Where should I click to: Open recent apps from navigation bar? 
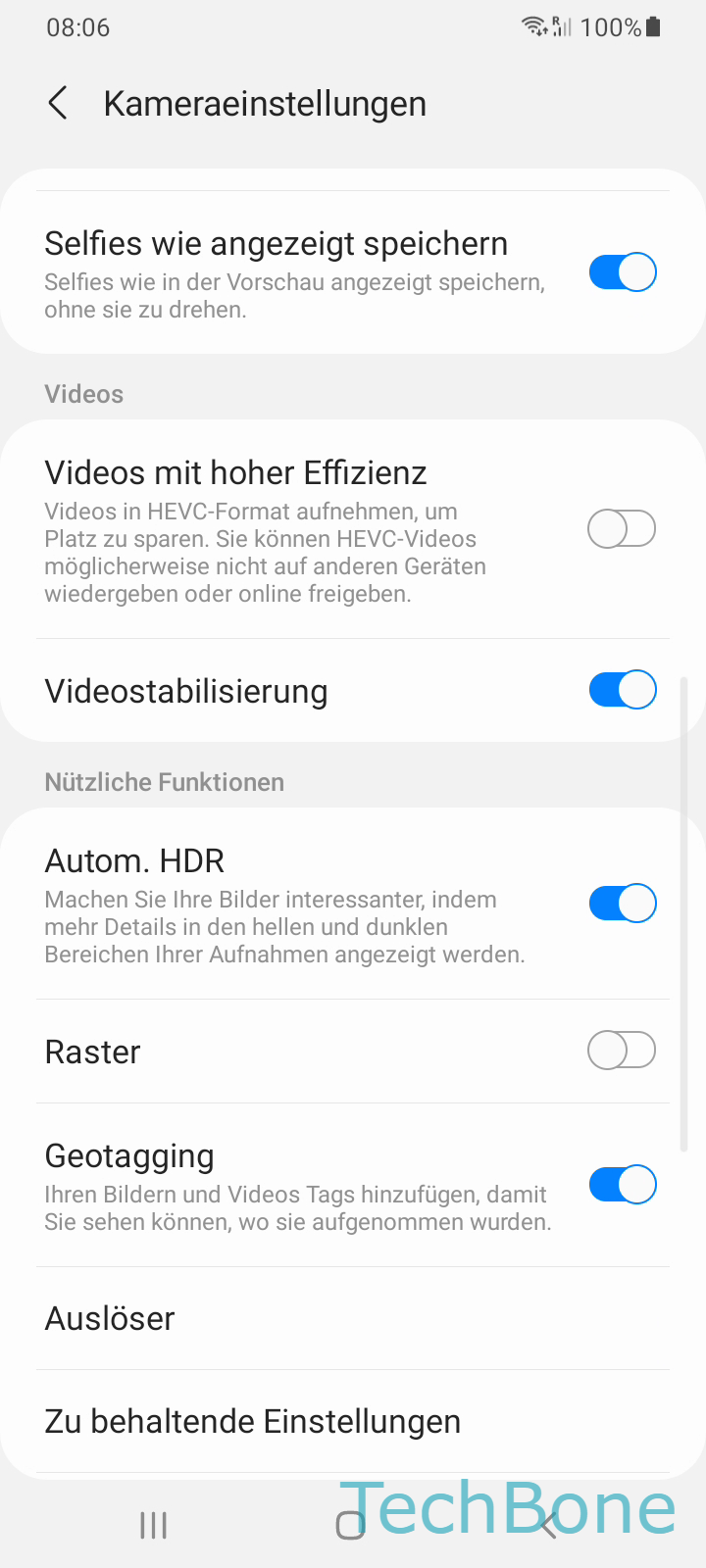click(x=154, y=1525)
